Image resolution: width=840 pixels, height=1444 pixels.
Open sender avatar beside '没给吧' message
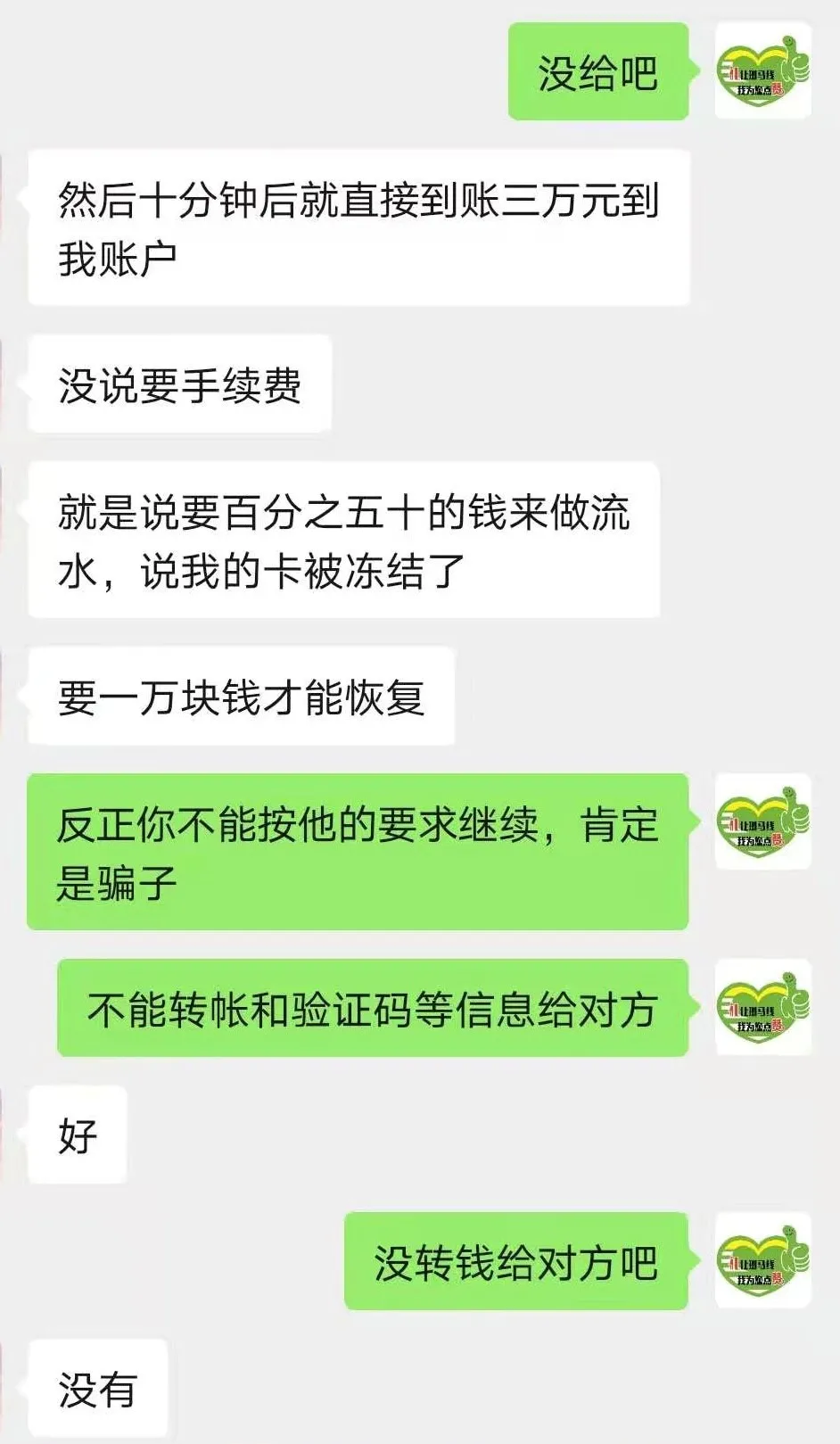pos(762,71)
